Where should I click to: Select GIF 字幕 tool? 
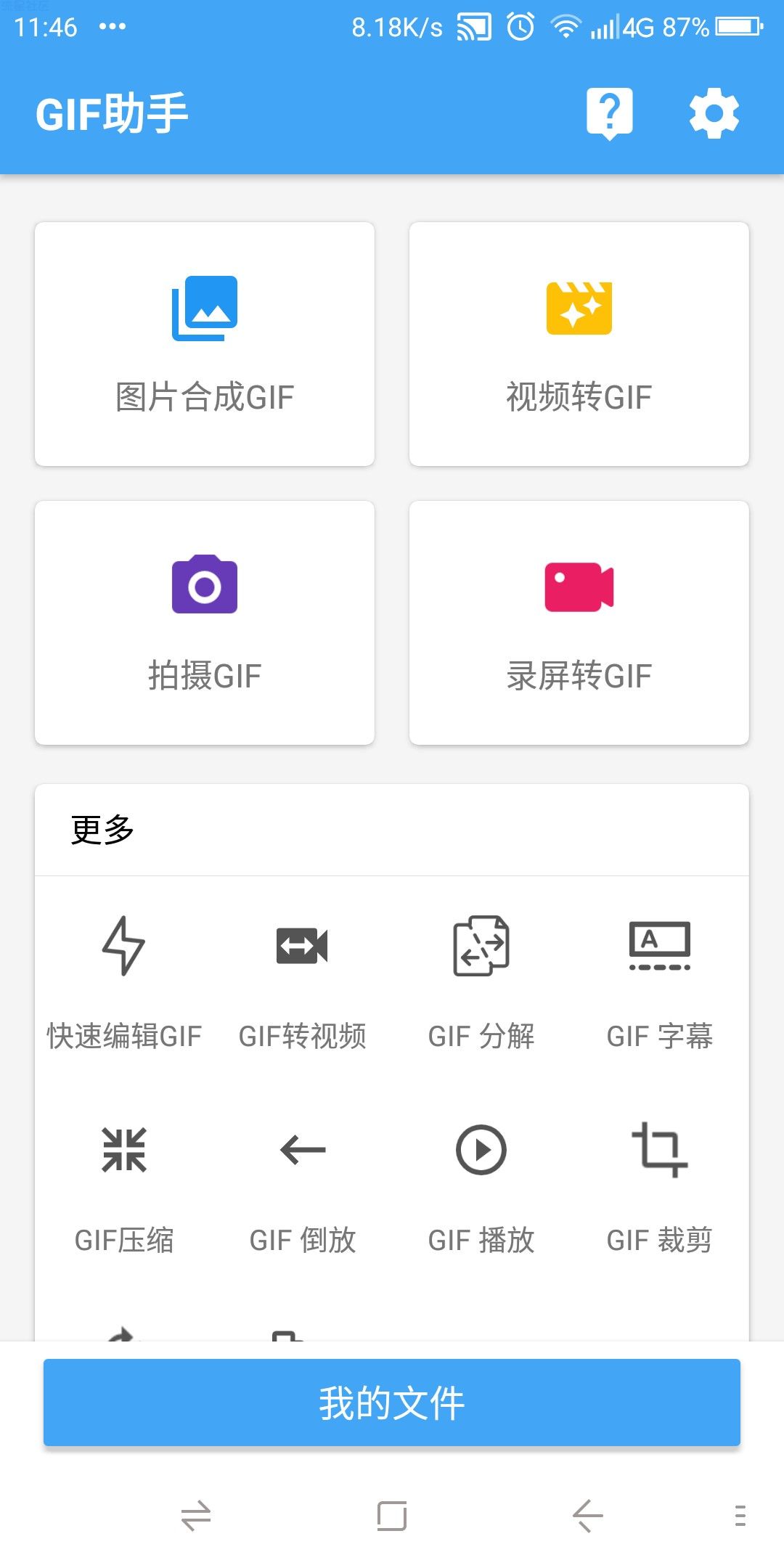pyautogui.click(x=660, y=980)
